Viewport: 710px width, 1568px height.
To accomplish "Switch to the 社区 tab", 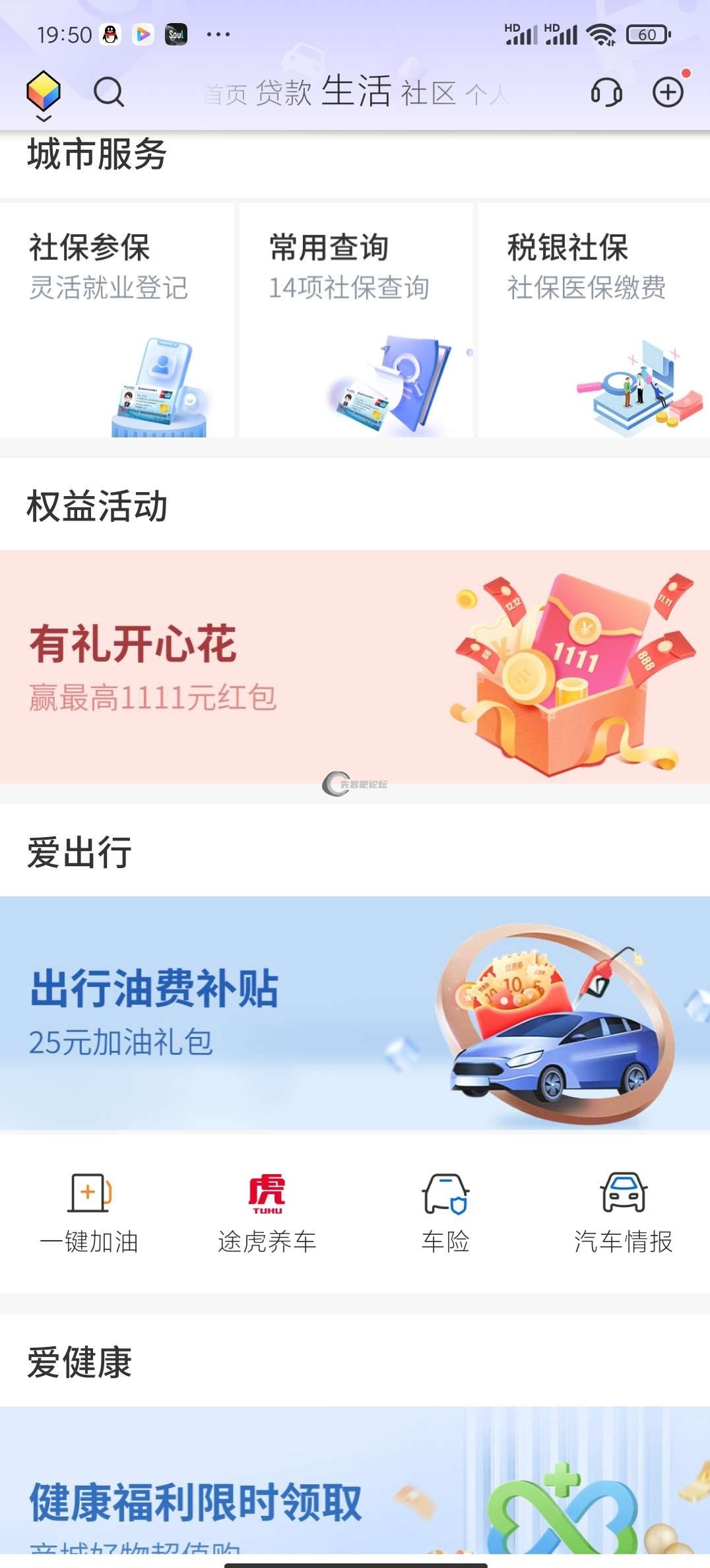I will pyautogui.click(x=429, y=93).
